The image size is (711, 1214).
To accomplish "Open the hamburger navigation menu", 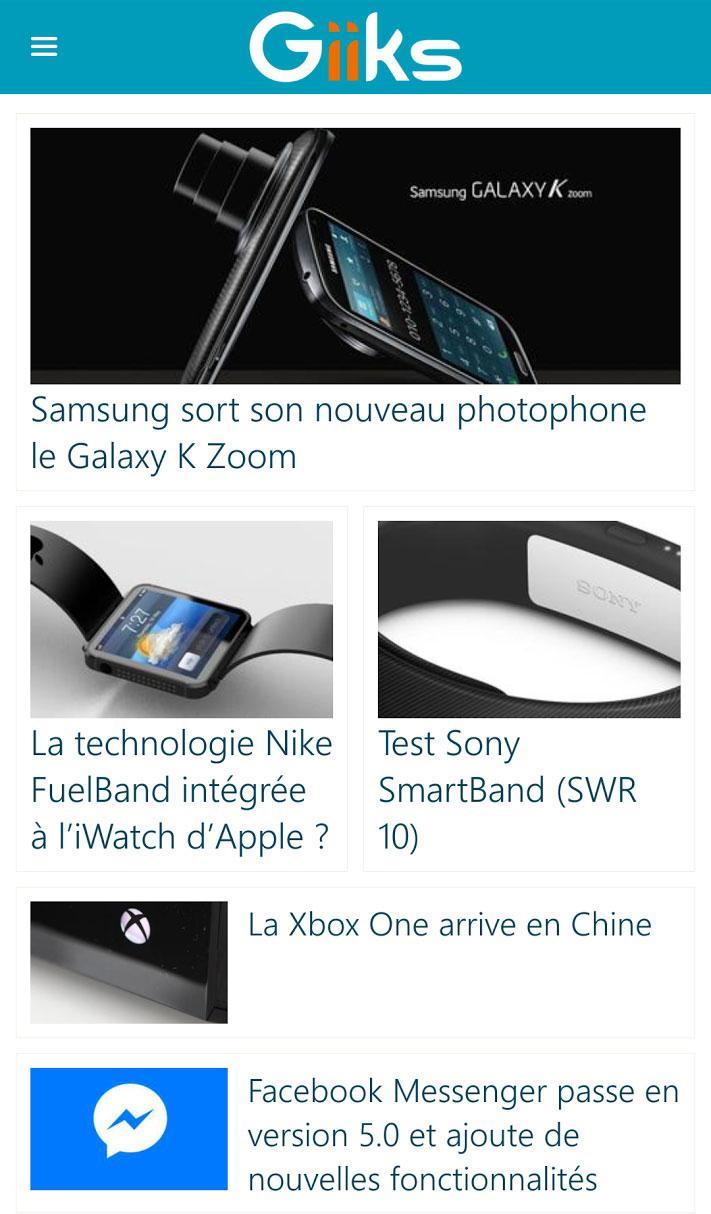I will pyautogui.click(x=44, y=47).
